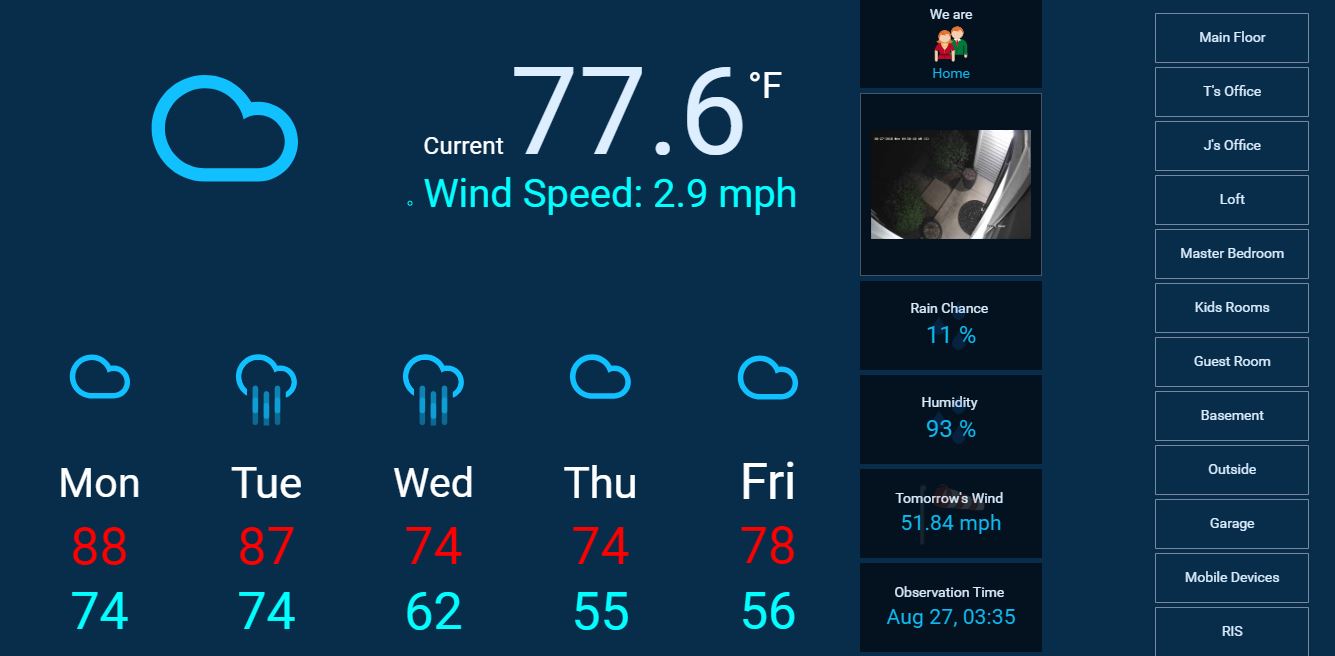1335x656 pixels.
Task: Go to T's Office
Action: [1231, 92]
